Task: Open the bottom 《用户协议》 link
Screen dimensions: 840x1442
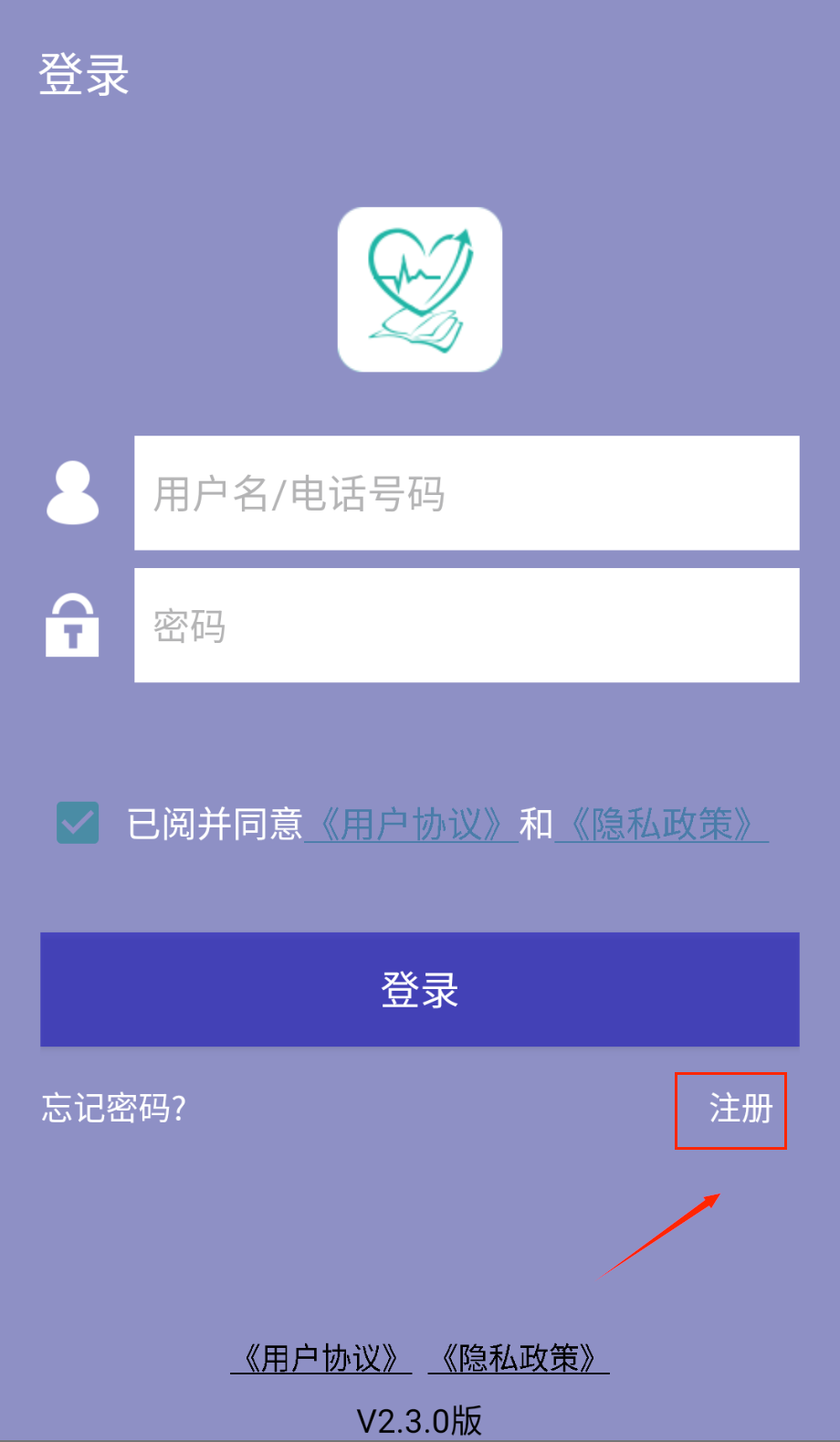Action: point(320,1358)
